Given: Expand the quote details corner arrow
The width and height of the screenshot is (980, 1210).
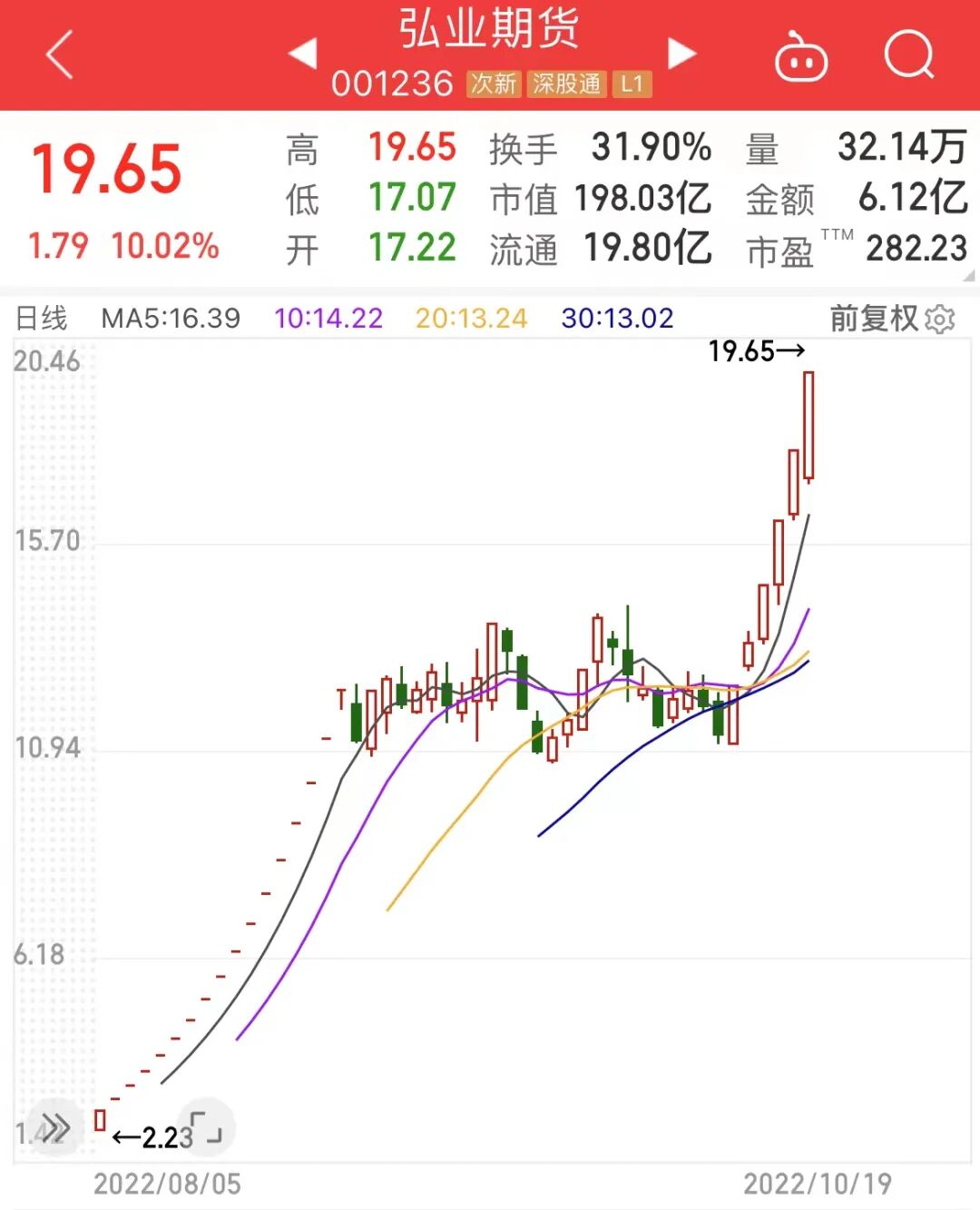Looking at the screenshot, I should click(x=968, y=274).
